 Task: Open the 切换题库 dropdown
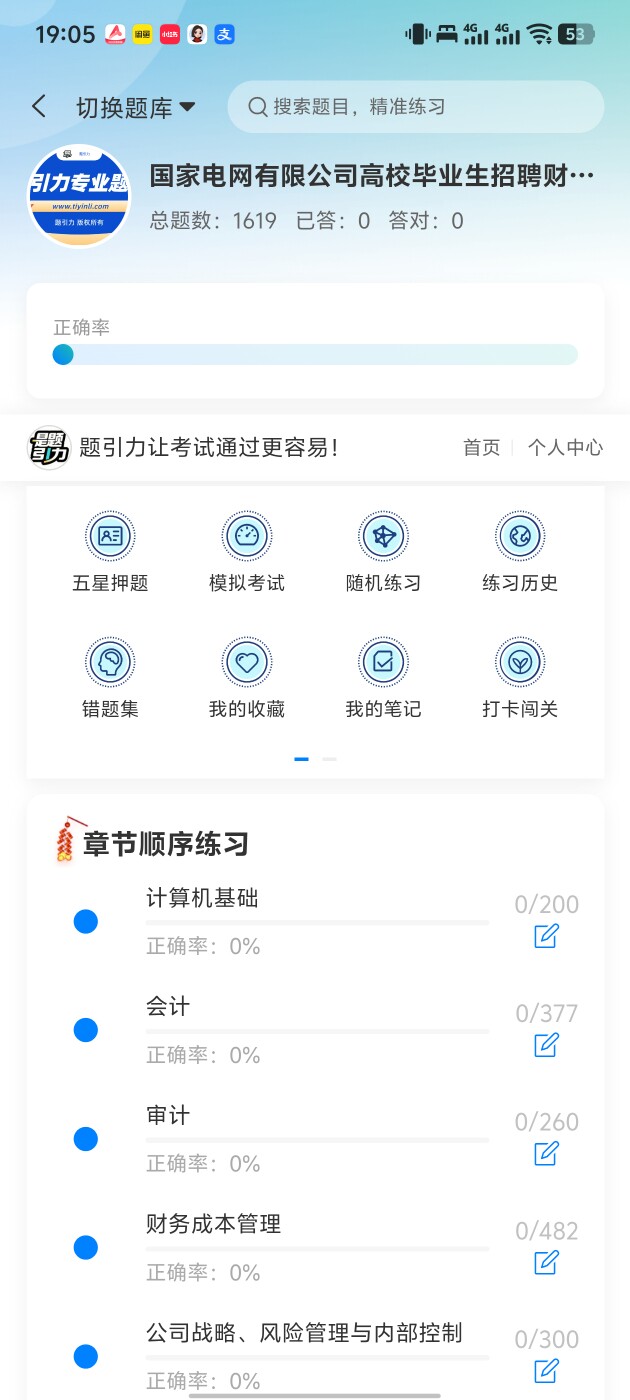click(135, 108)
